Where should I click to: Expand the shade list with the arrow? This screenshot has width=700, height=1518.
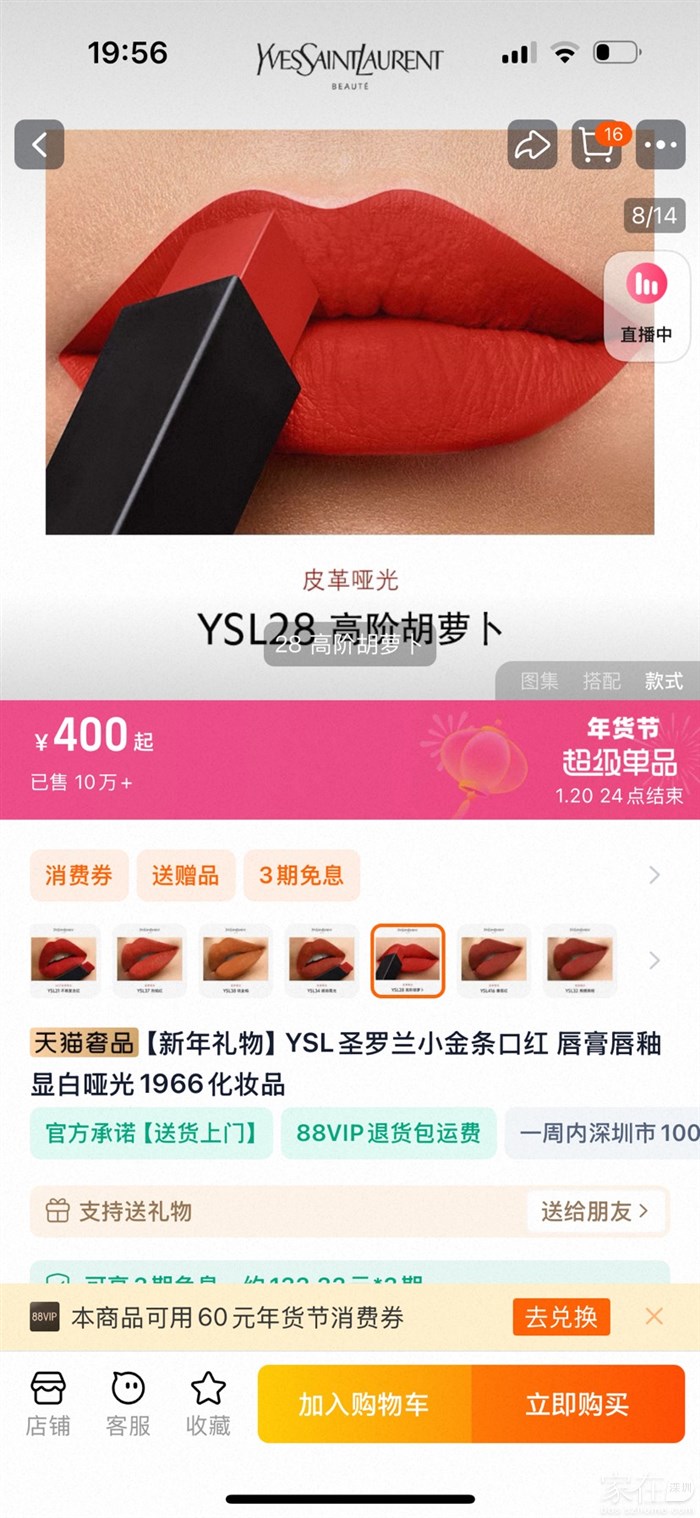tap(654, 960)
